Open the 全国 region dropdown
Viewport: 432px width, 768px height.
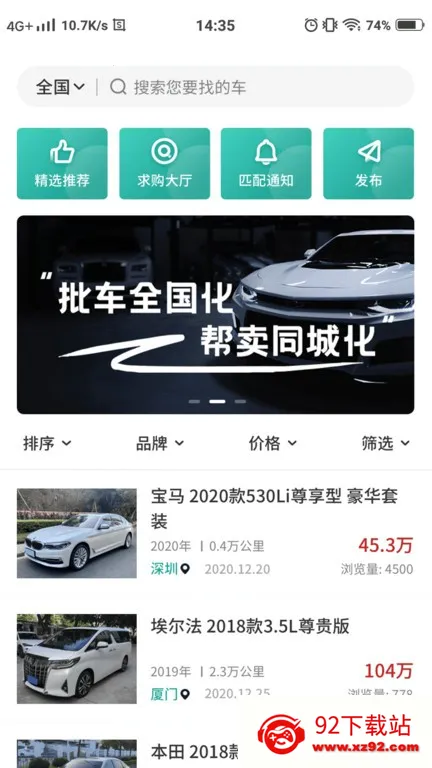coord(60,87)
